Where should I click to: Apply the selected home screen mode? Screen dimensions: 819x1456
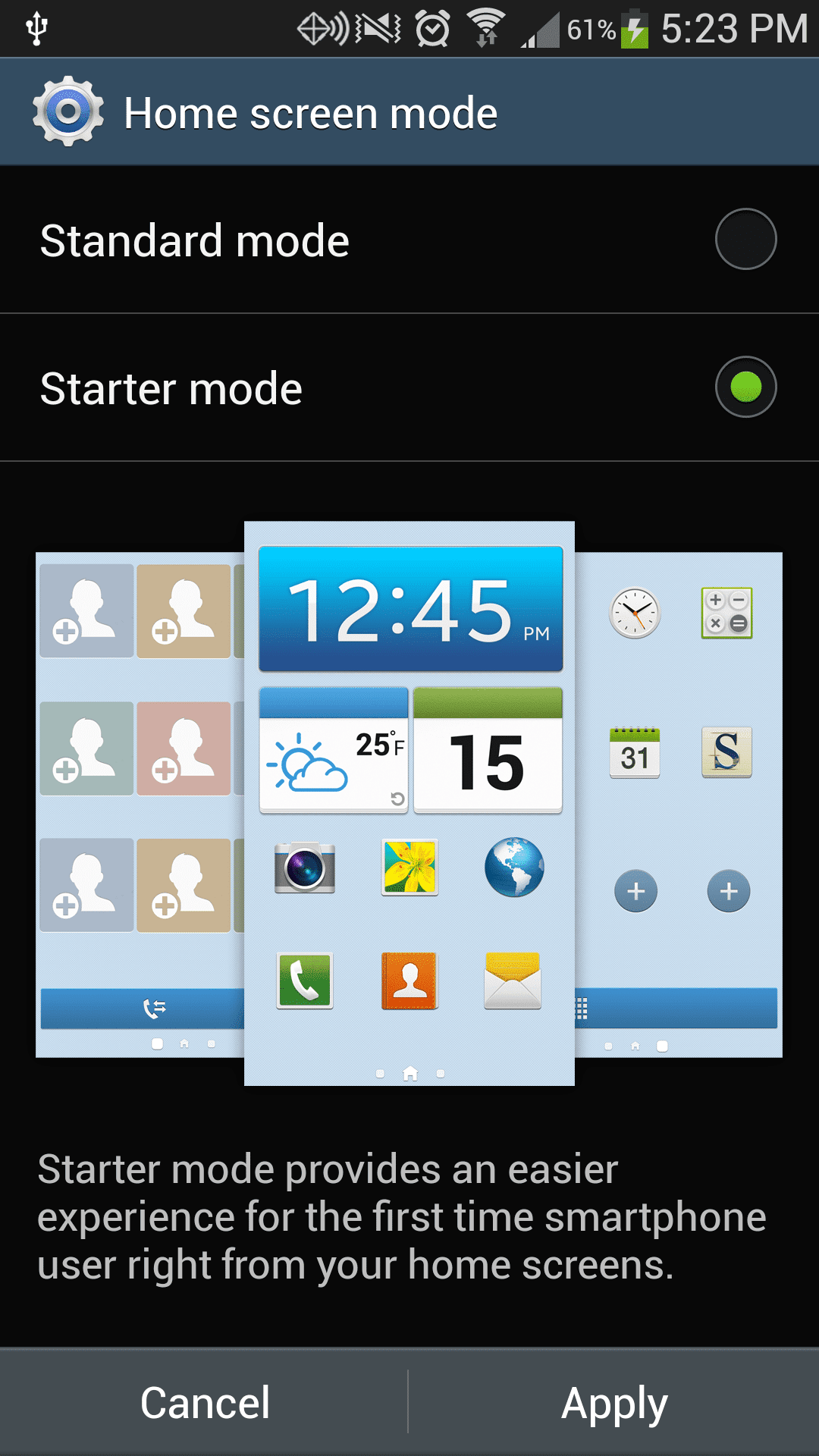click(614, 1402)
